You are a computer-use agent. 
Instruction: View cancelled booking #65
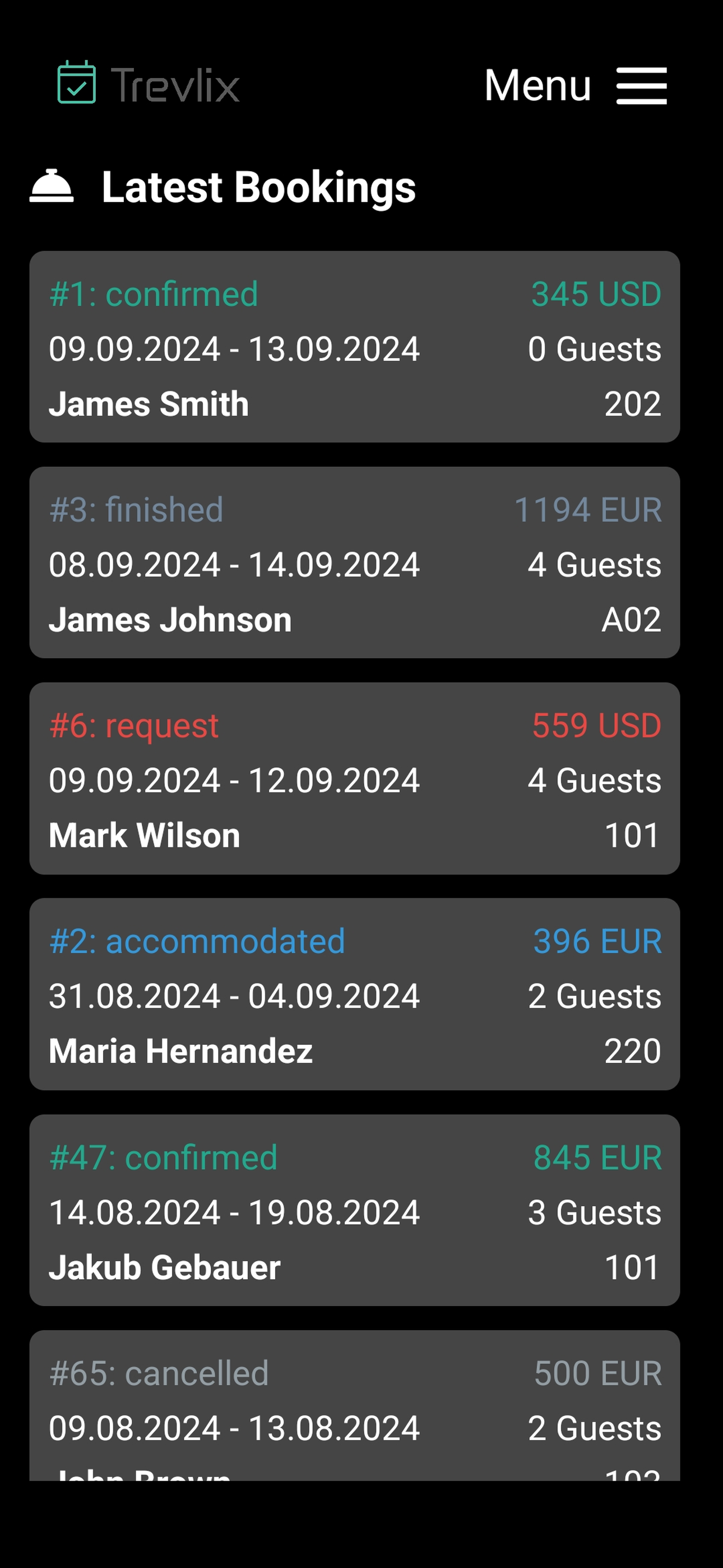click(x=355, y=1405)
